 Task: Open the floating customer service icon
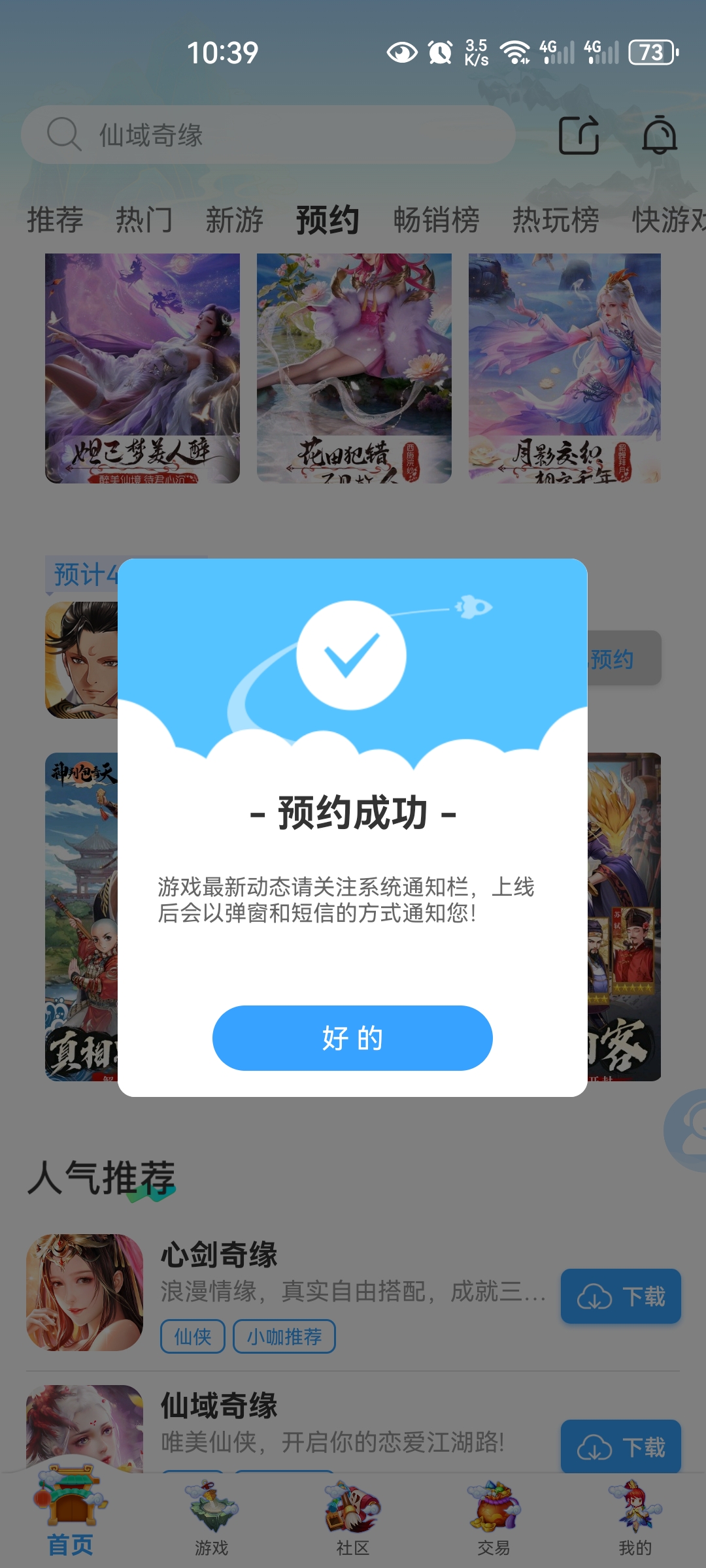coord(688,1130)
